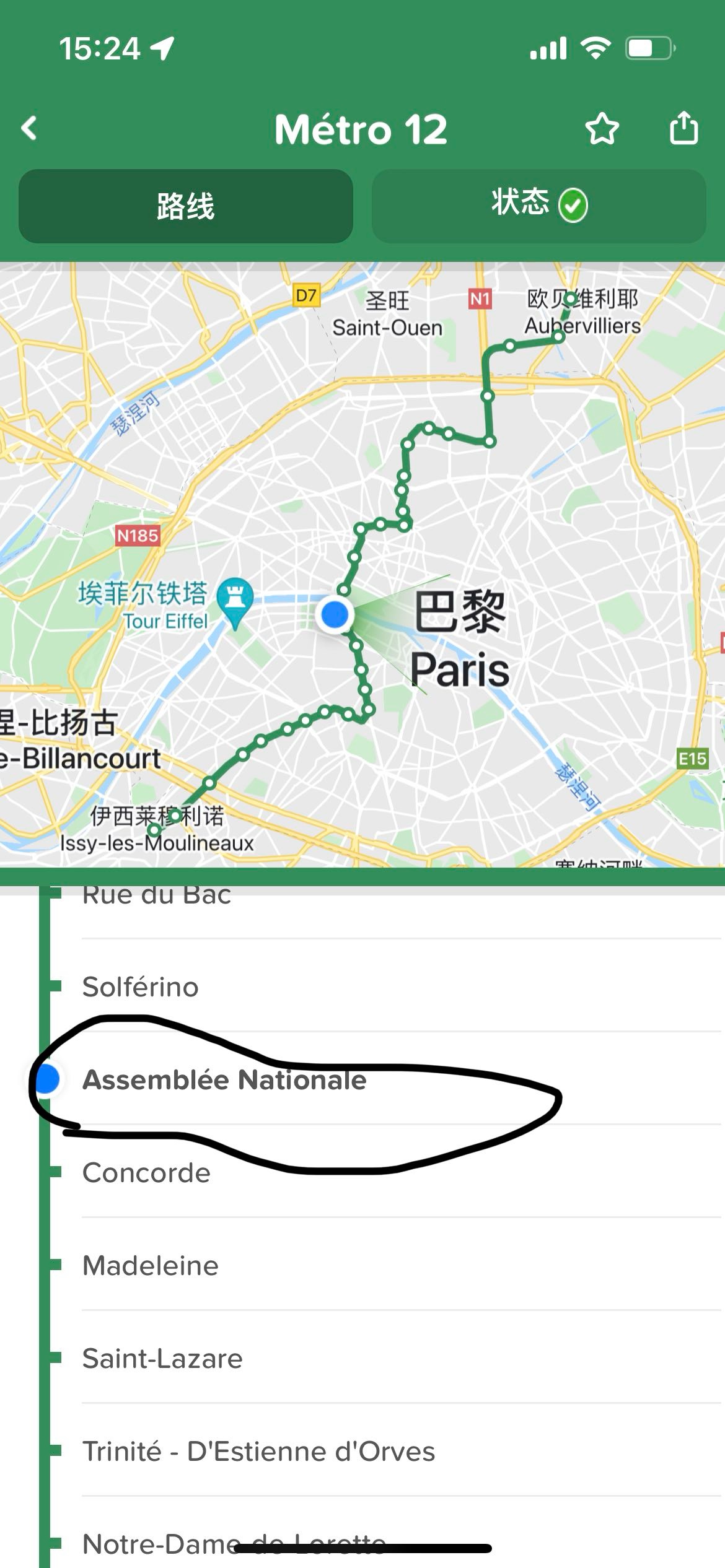Select the Saint-Lazare station
This screenshot has width=725, height=1568.
(162, 1358)
